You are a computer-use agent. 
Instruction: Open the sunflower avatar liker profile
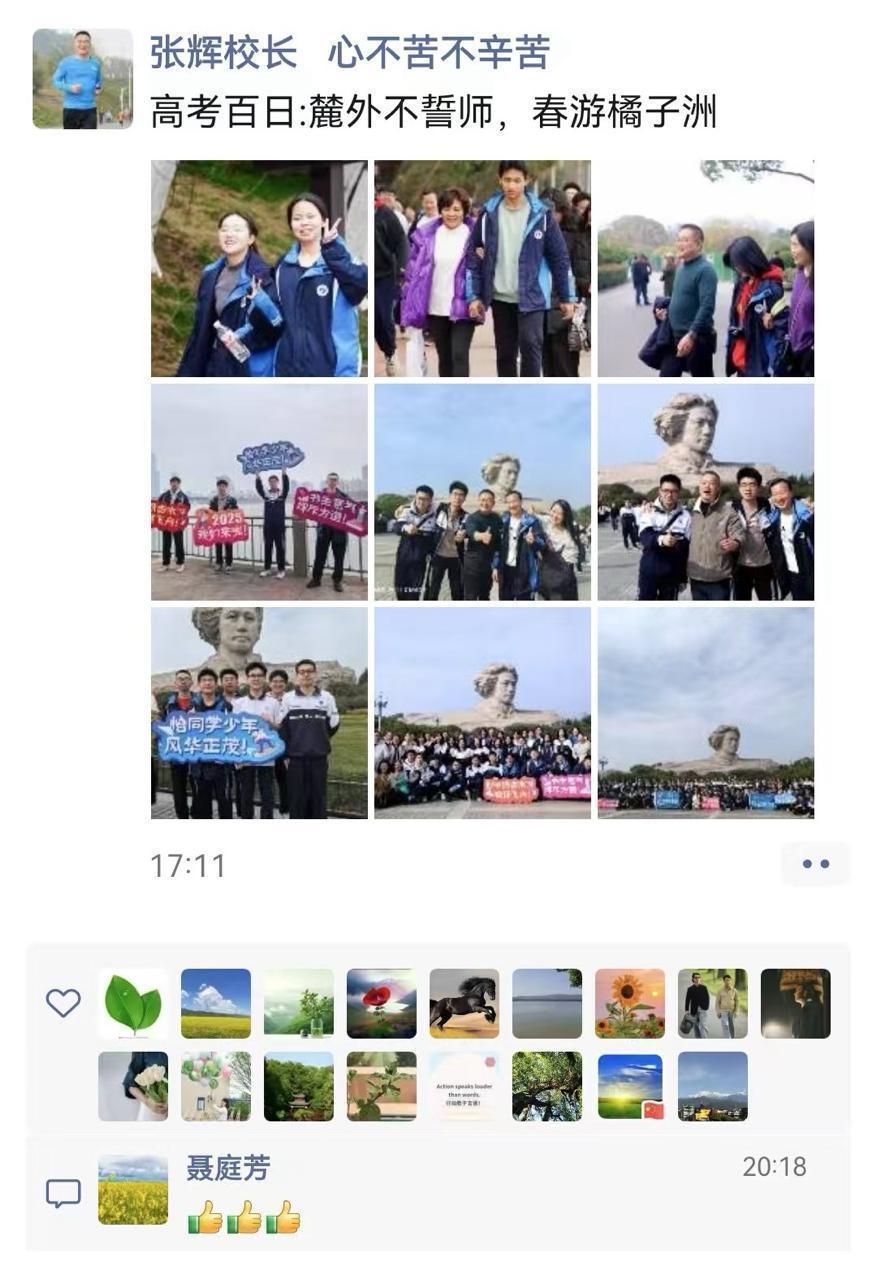[x=629, y=1003]
